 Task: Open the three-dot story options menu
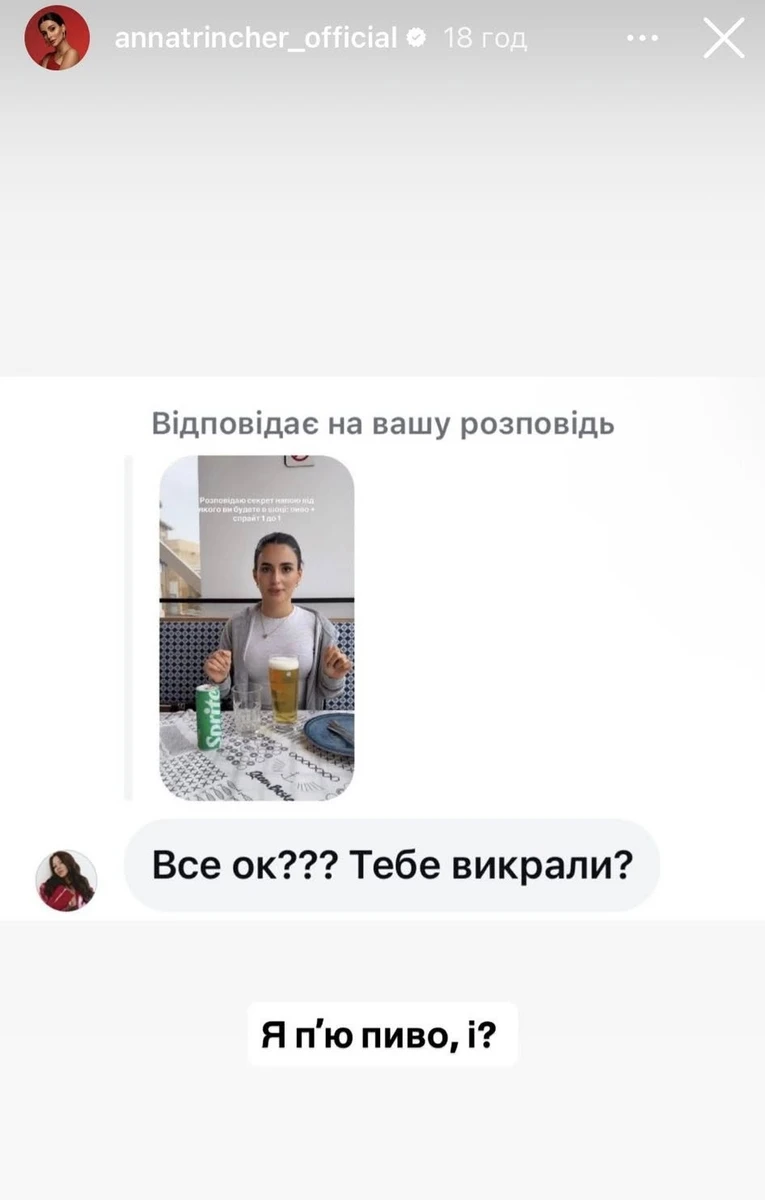[642, 37]
